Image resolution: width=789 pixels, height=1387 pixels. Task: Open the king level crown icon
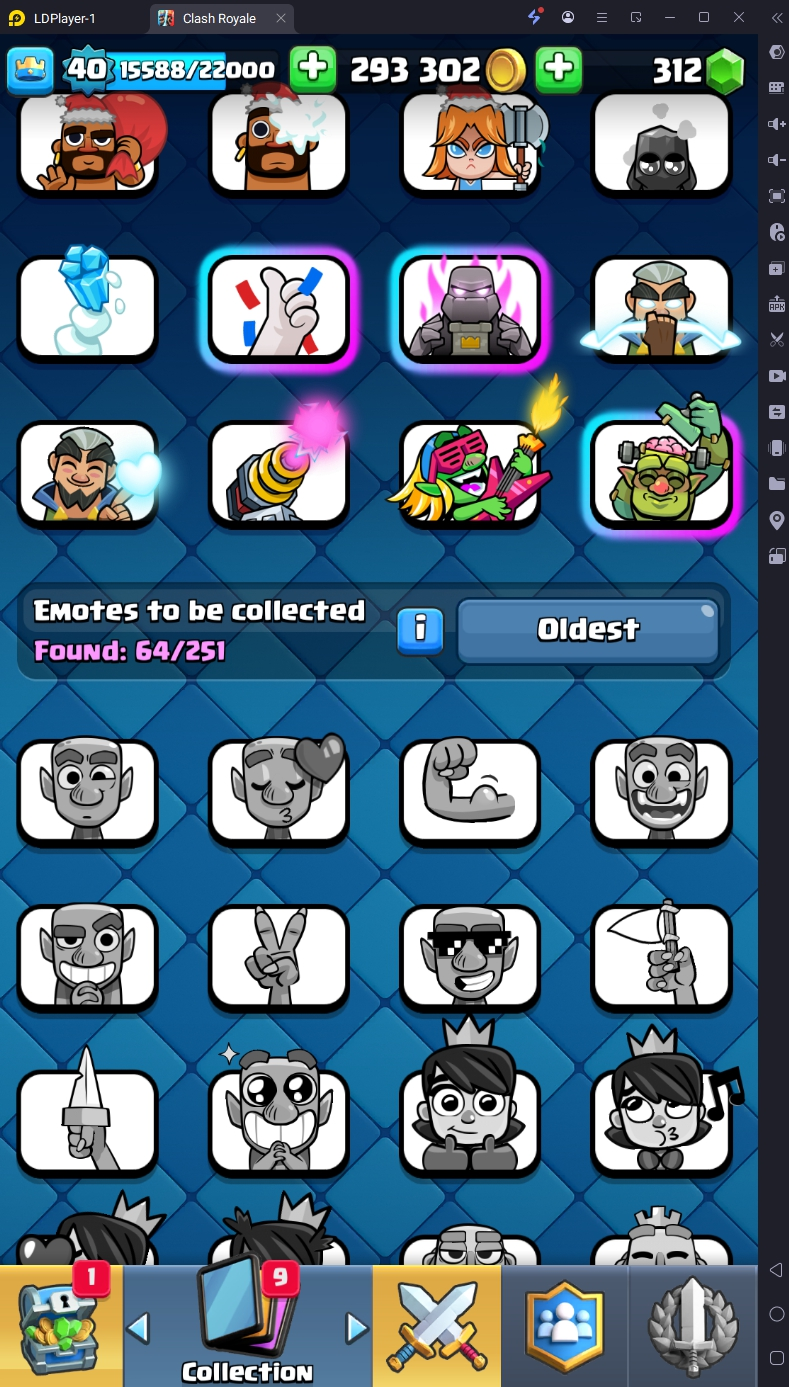(30, 69)
